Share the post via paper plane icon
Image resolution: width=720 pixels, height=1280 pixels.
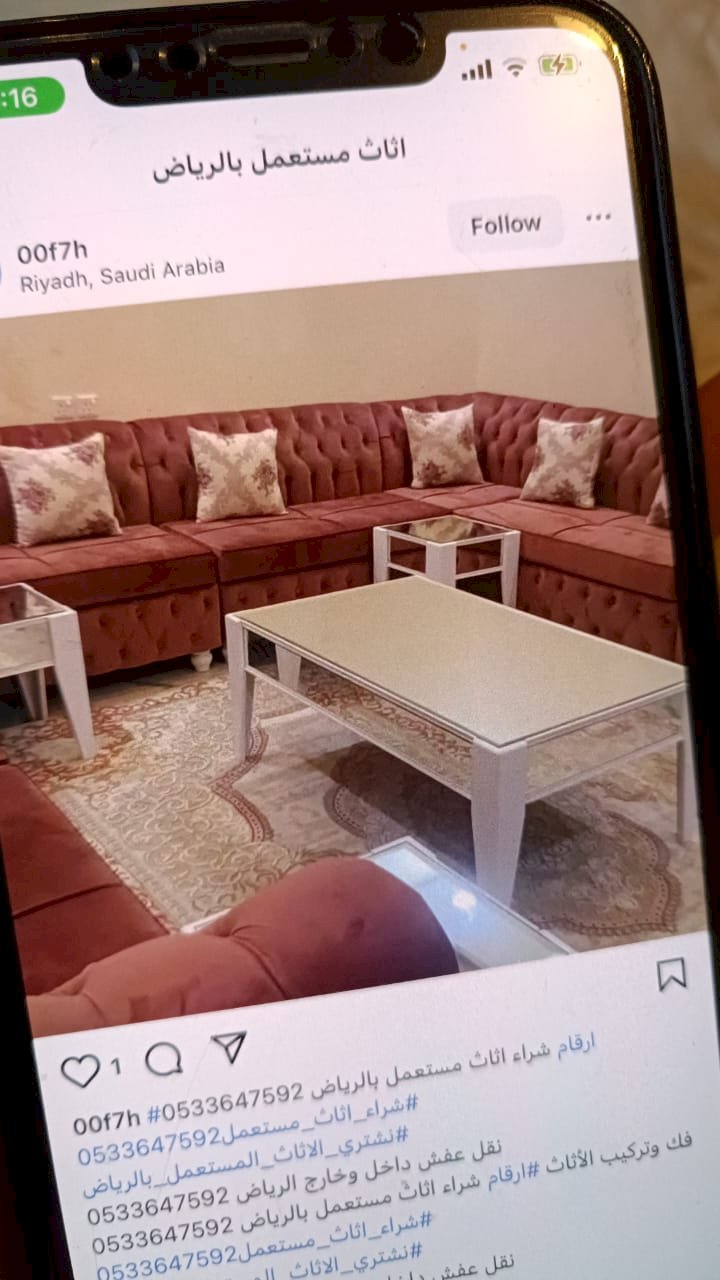[x=229, y=1047]
